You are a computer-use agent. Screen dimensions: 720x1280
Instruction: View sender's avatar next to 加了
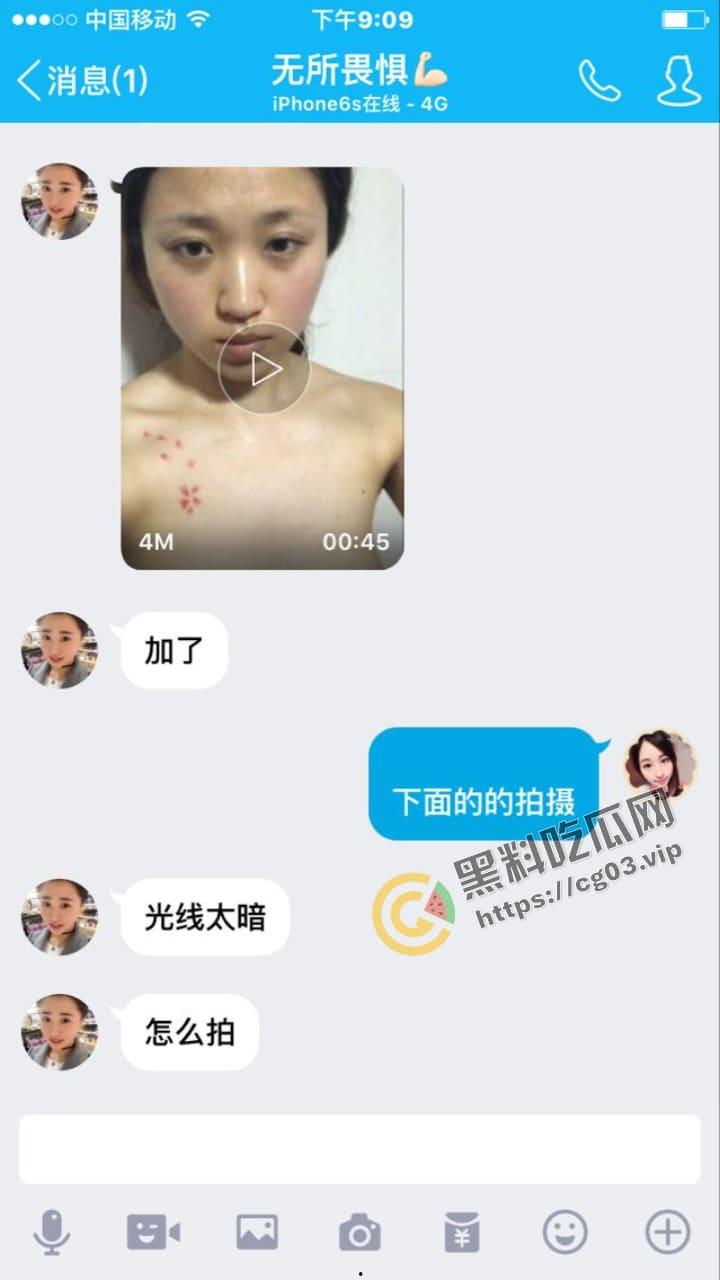point(59,650)
